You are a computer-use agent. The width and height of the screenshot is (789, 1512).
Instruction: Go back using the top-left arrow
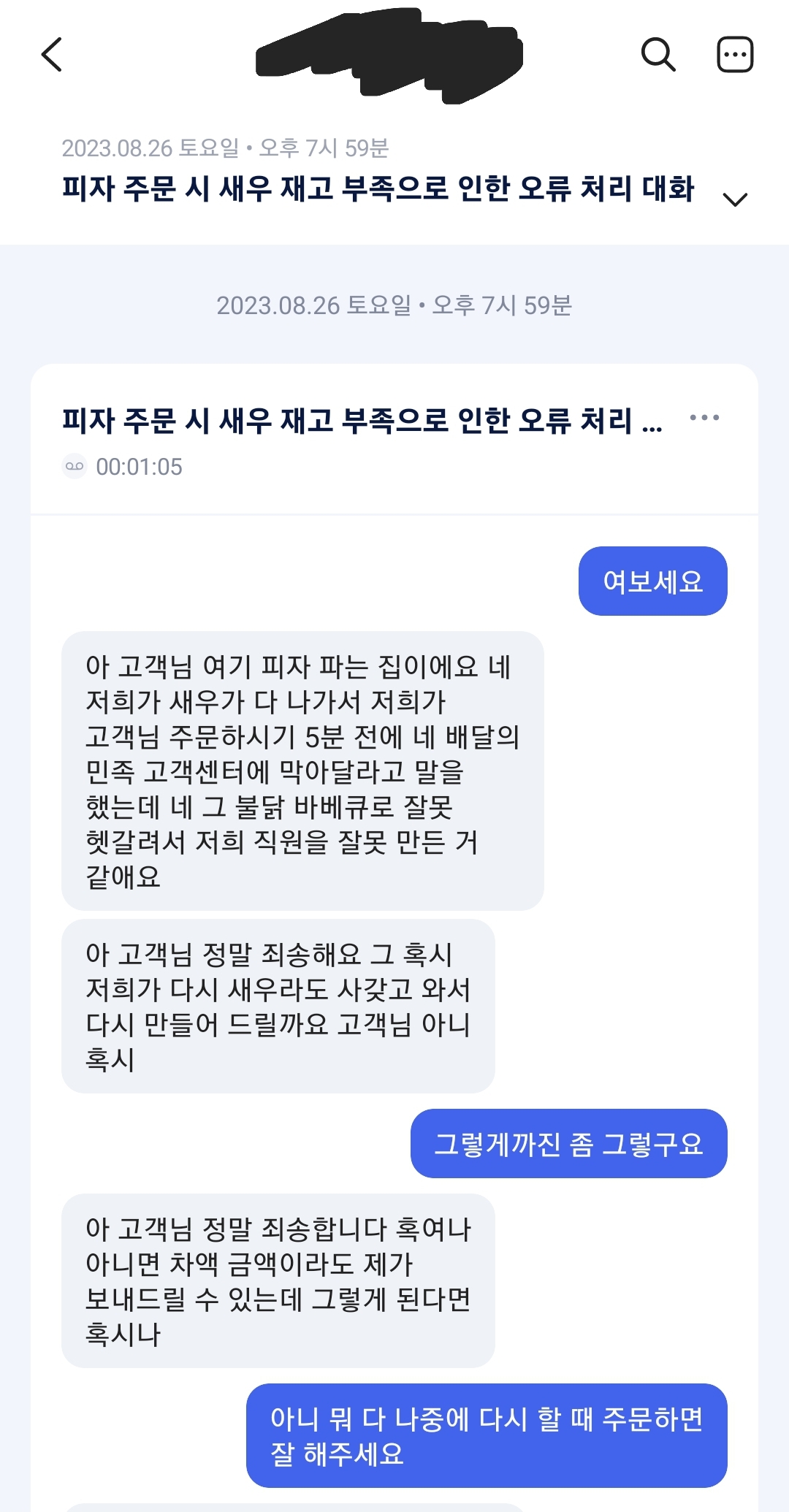[52, 55]
